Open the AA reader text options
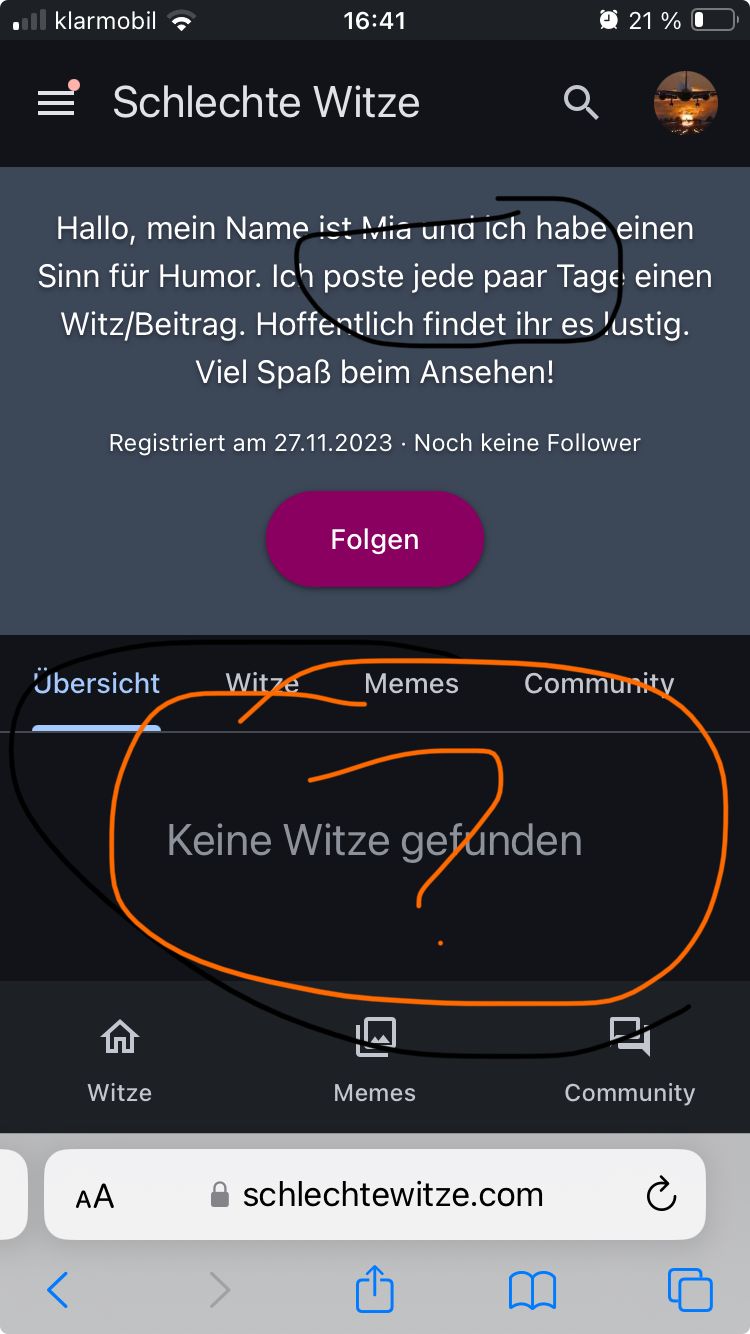Image resolution: width=750 pixels, height=1334 pixels. (x=95, y=1196)
